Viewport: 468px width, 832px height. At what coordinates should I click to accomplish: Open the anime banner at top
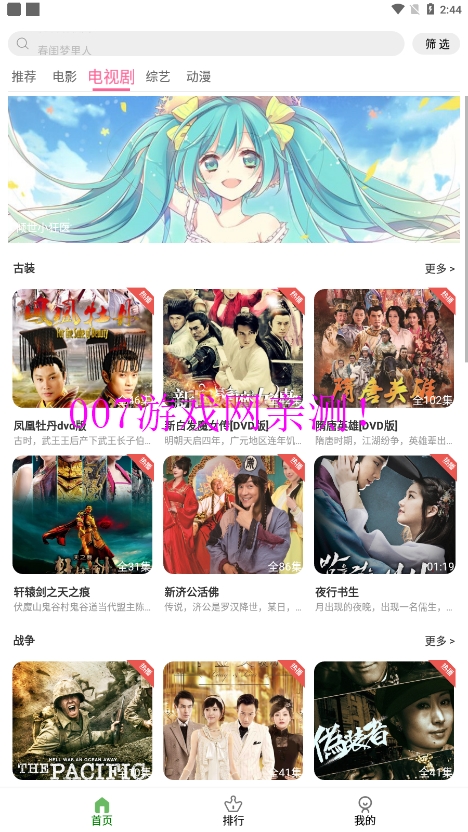(234, 169)
